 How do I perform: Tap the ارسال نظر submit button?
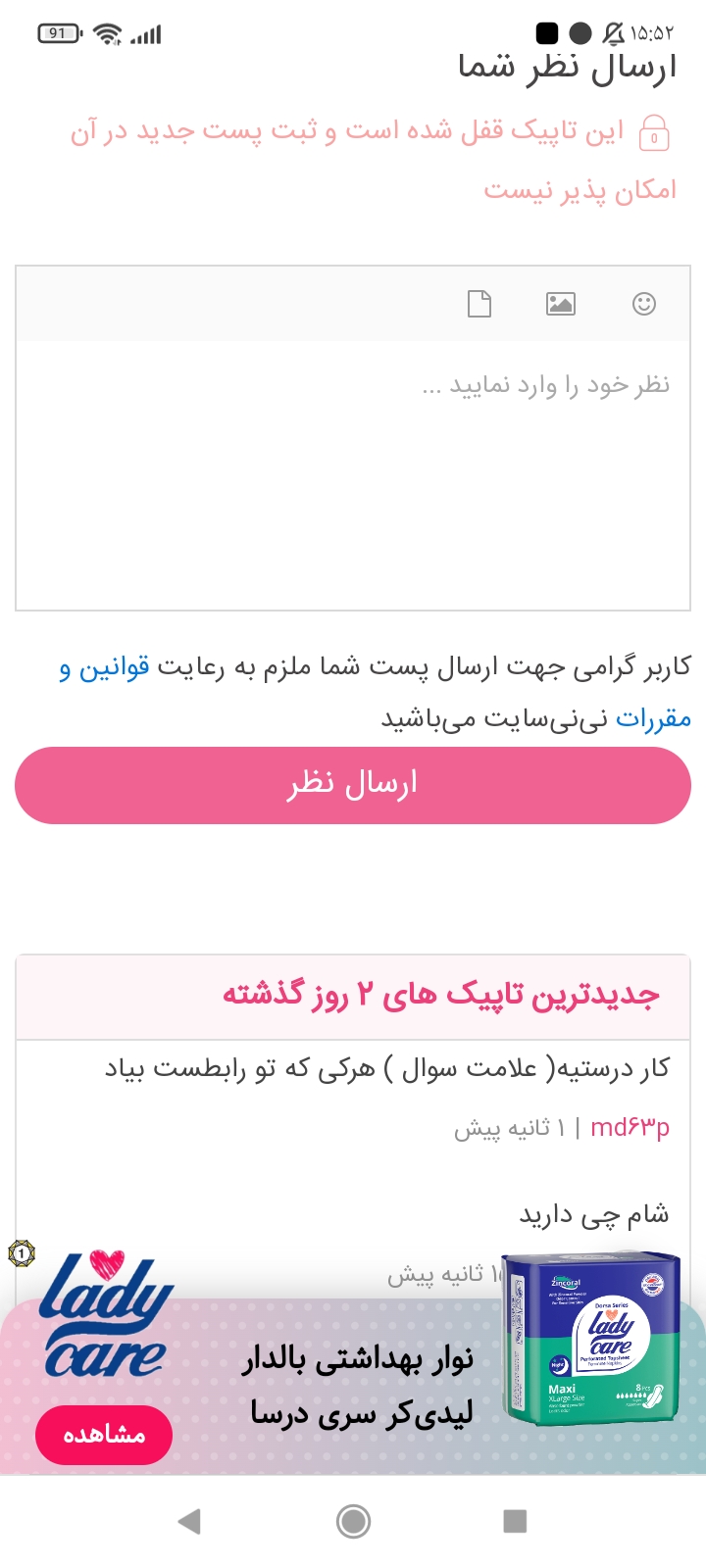(353, 785)
